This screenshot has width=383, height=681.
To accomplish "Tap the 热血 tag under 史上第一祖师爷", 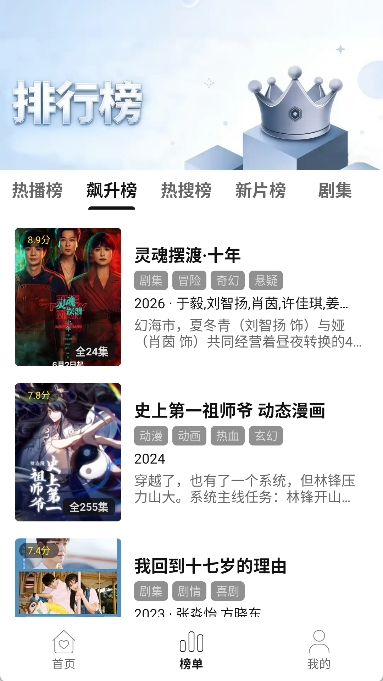I will [228, 436].
